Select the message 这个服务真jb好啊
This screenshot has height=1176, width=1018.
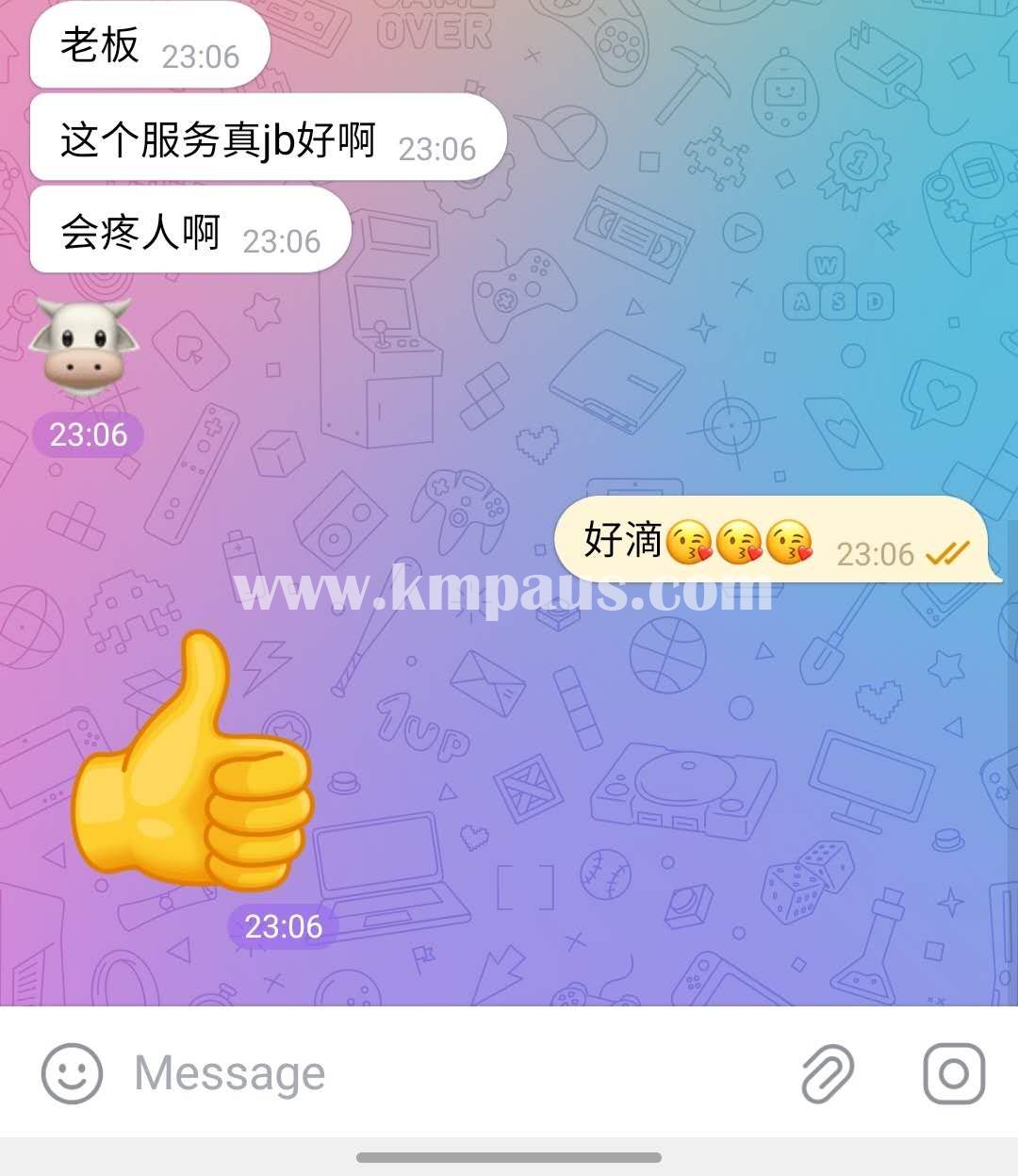(x=268, y=139)
